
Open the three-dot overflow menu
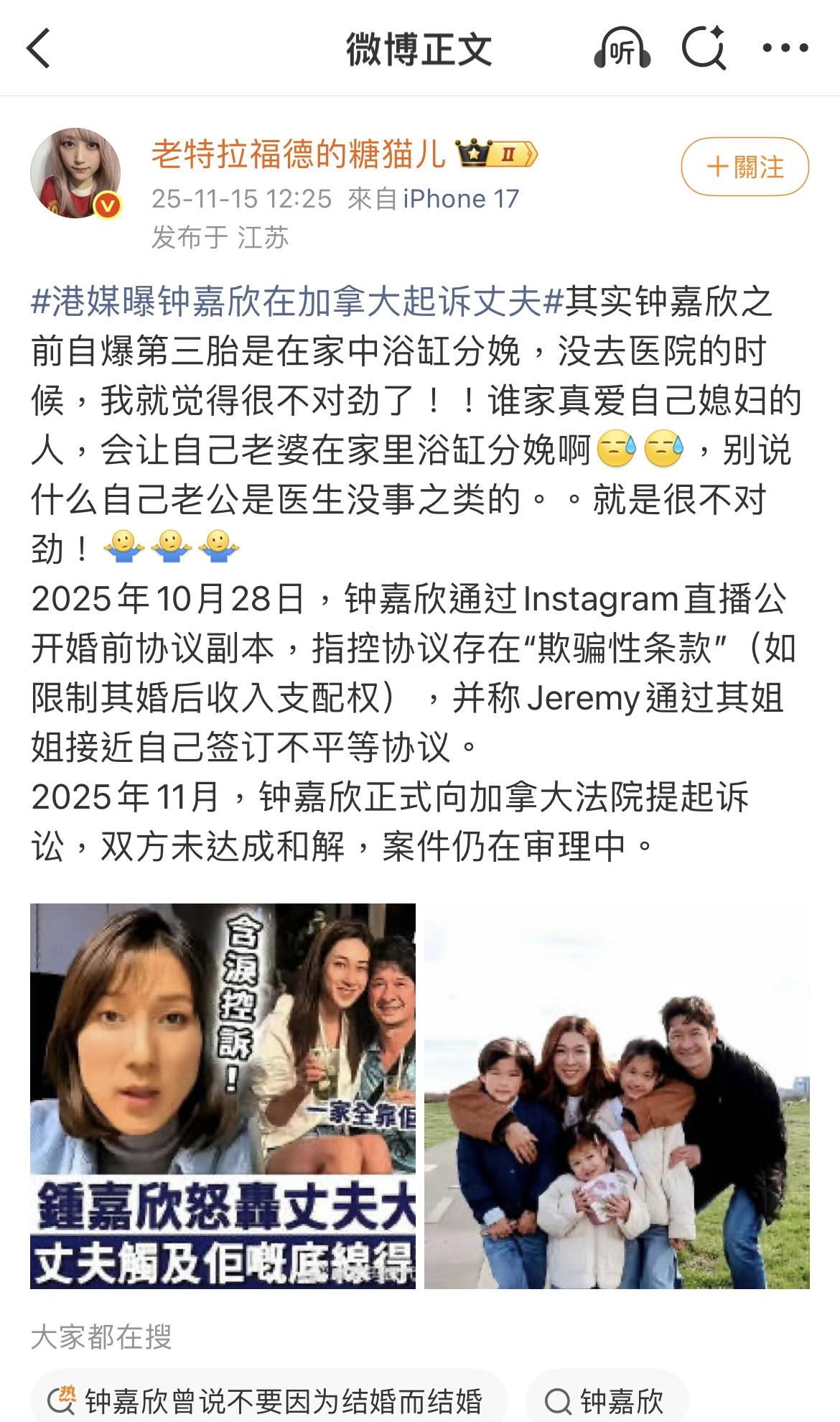point(785,49)
